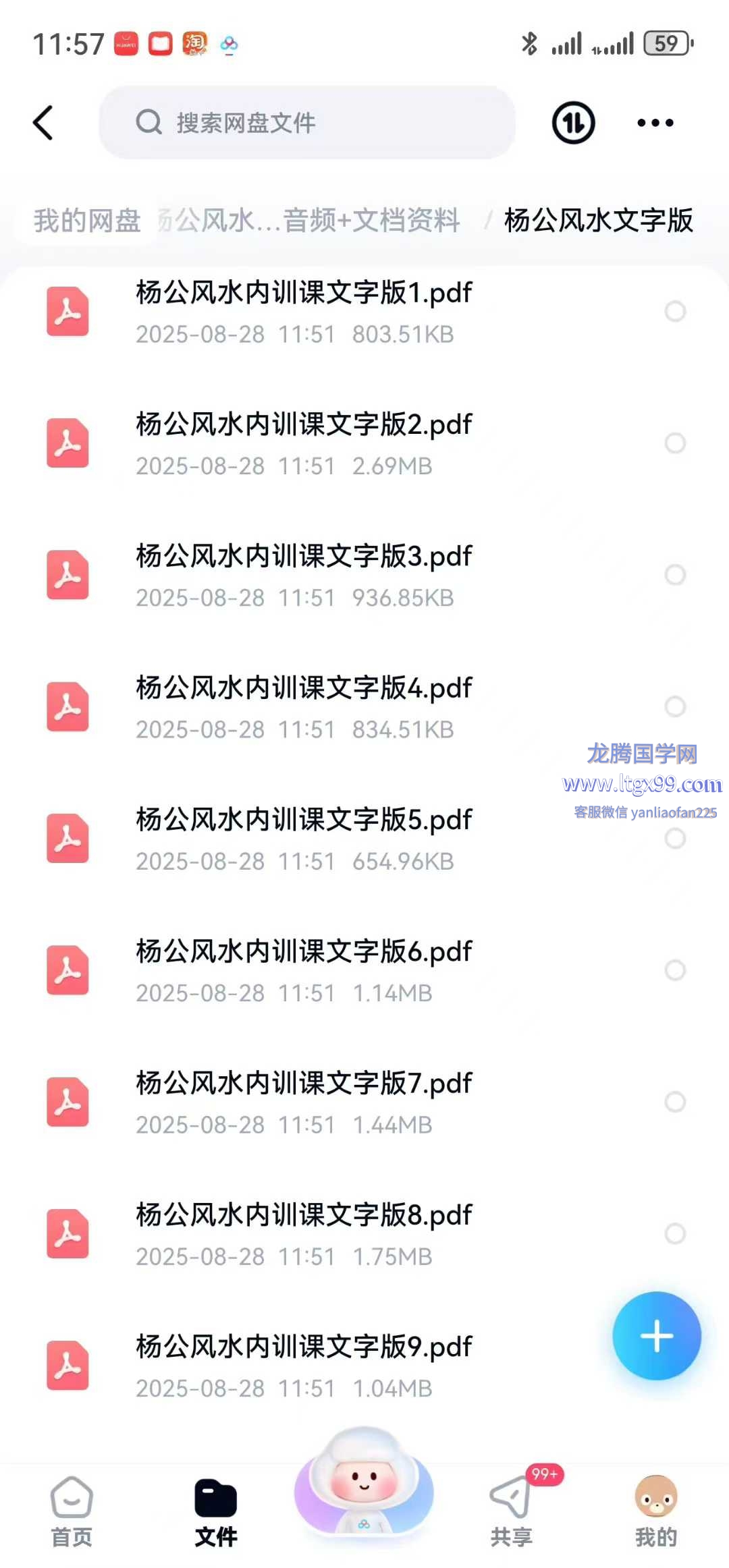The height and width of the screenshot is (1568, 729).
Task: Select 杨公风水内训课文字版6.pdf with its circle
Action: tap(675, 970)
